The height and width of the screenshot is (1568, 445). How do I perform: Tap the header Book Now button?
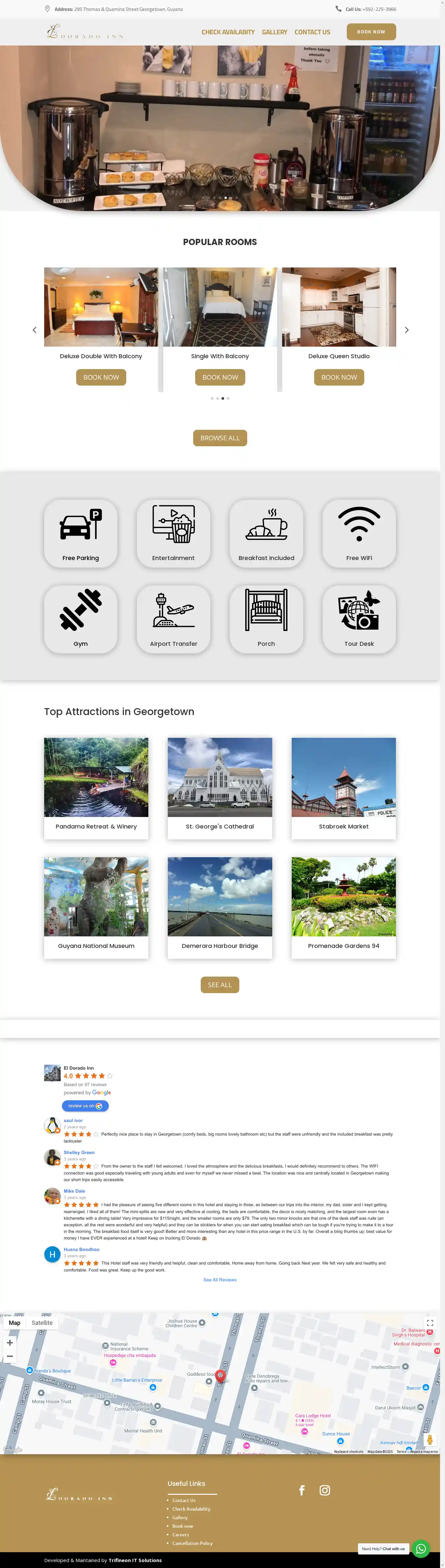click(x=371, y=32)
